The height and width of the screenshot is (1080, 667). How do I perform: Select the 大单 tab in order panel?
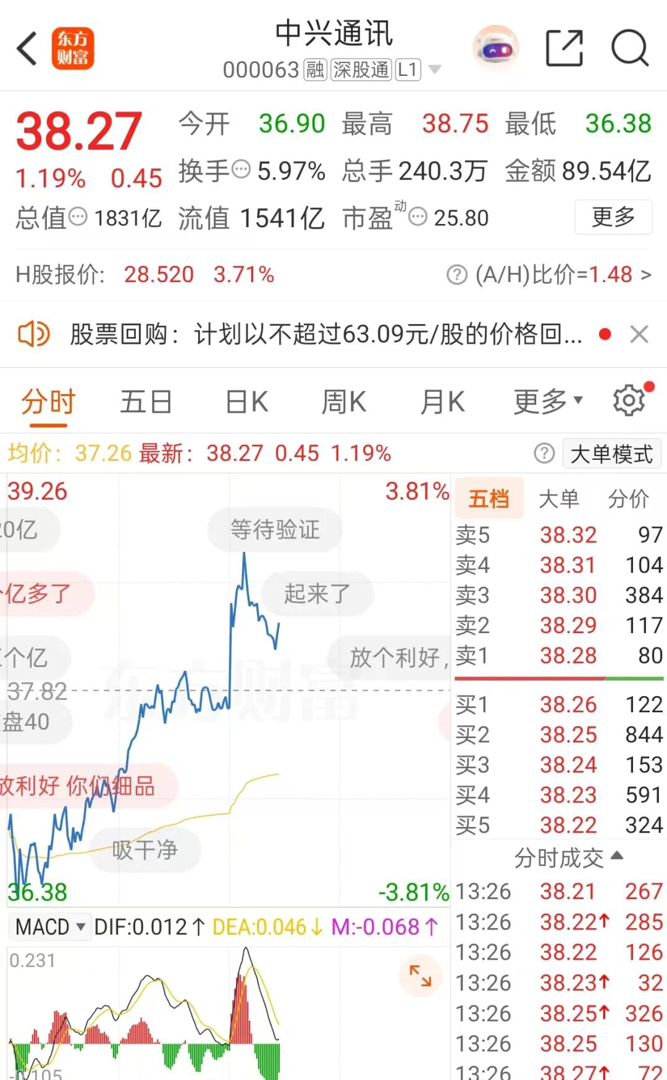(558, 499)
